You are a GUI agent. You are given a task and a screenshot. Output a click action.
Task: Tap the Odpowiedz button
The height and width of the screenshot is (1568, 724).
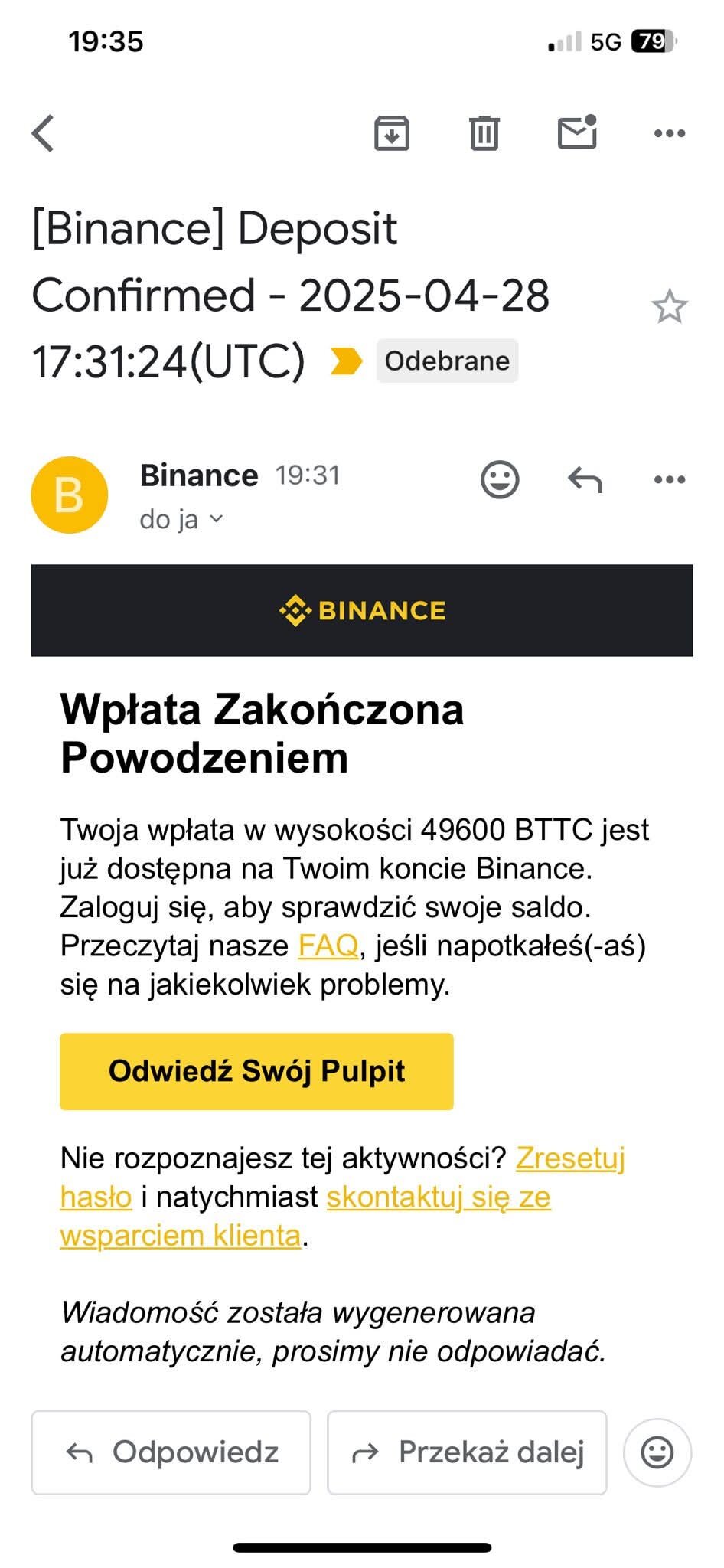click(171, 1452)
